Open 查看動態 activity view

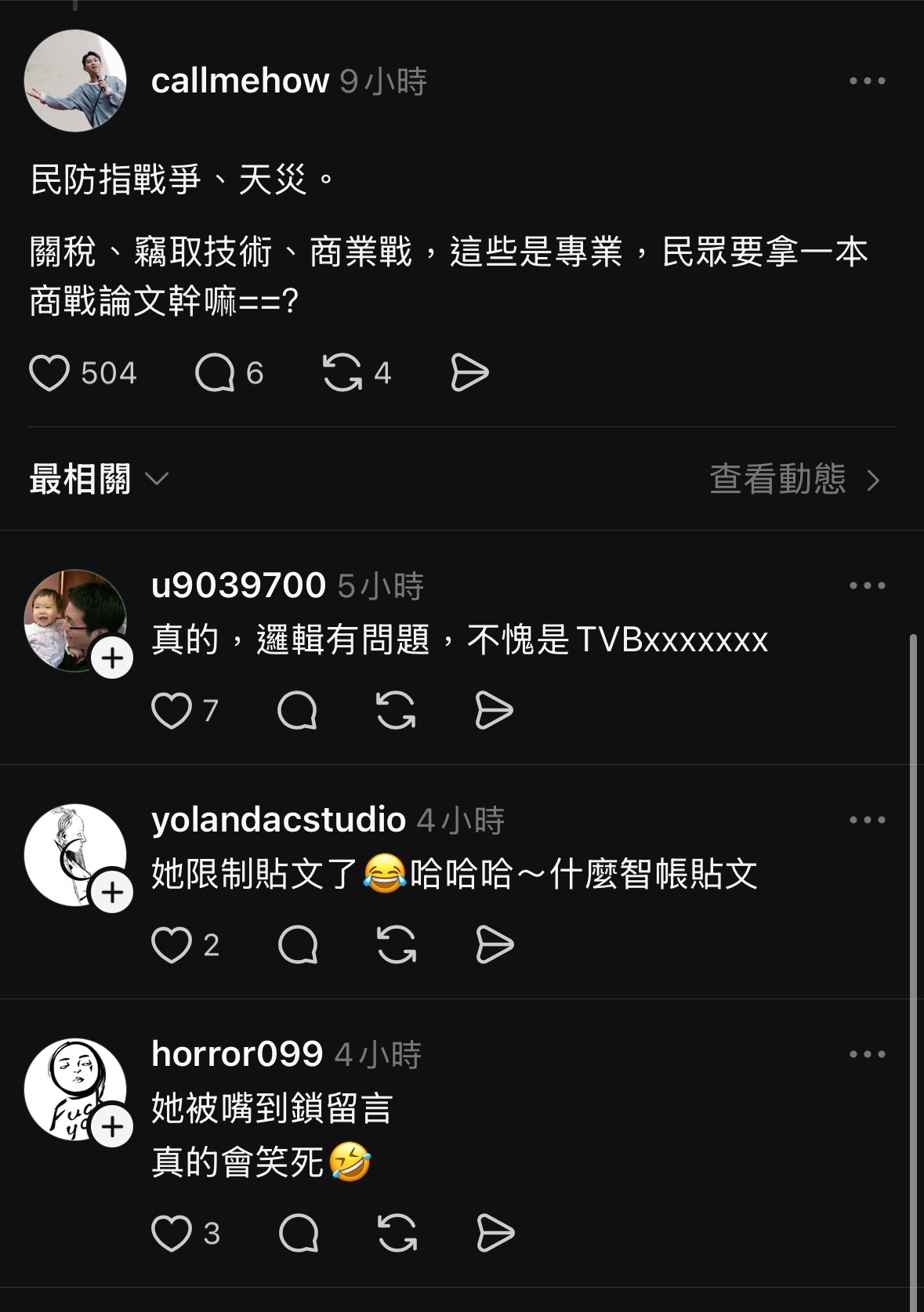pyautogui.click(x=794, y=479)
